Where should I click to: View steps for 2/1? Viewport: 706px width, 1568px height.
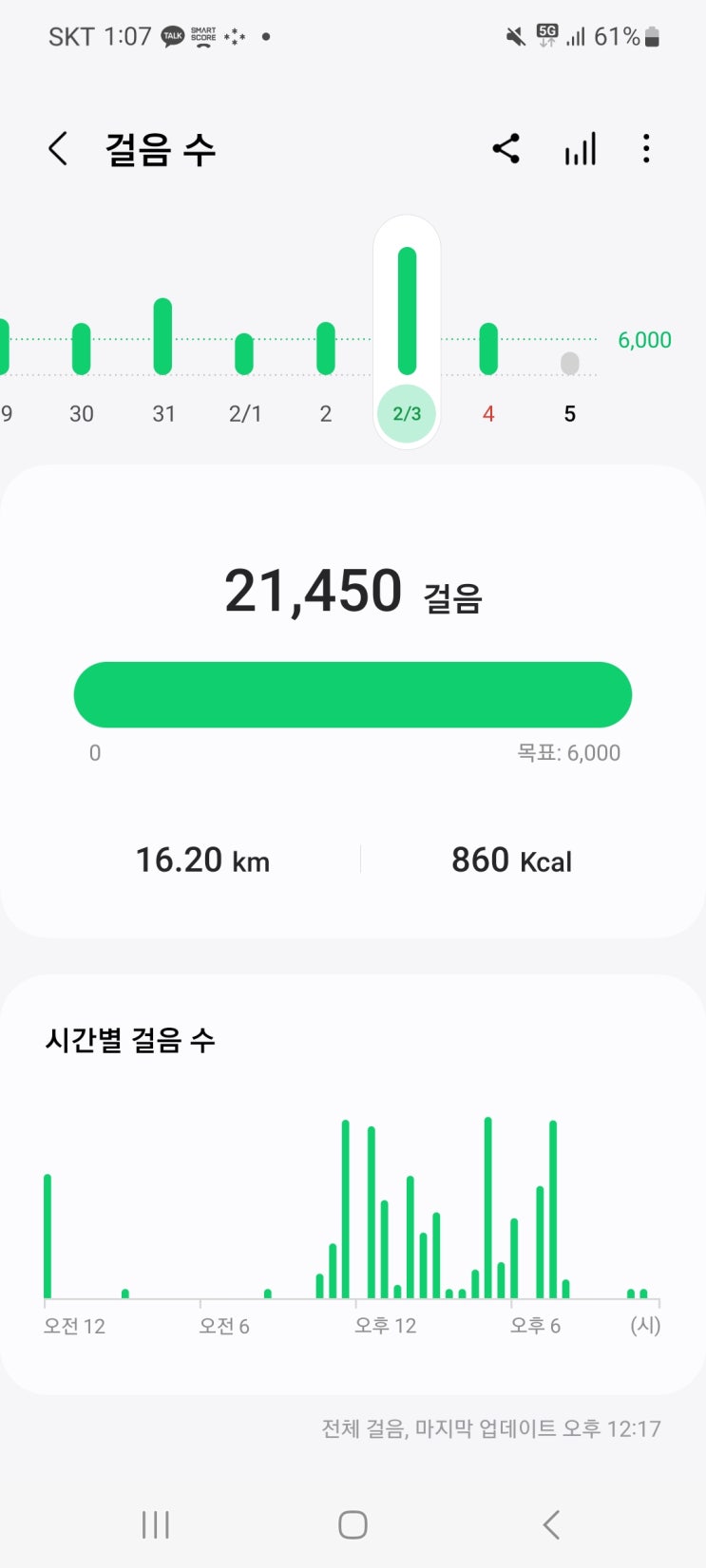[x=244, y=354]
